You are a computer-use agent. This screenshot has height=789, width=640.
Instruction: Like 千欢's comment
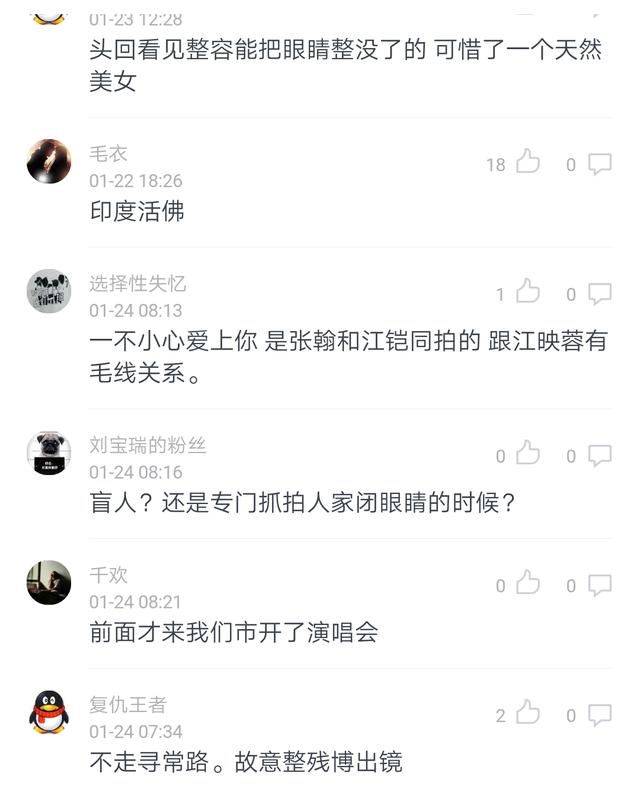pyautogui.click(x=528, y=584)
